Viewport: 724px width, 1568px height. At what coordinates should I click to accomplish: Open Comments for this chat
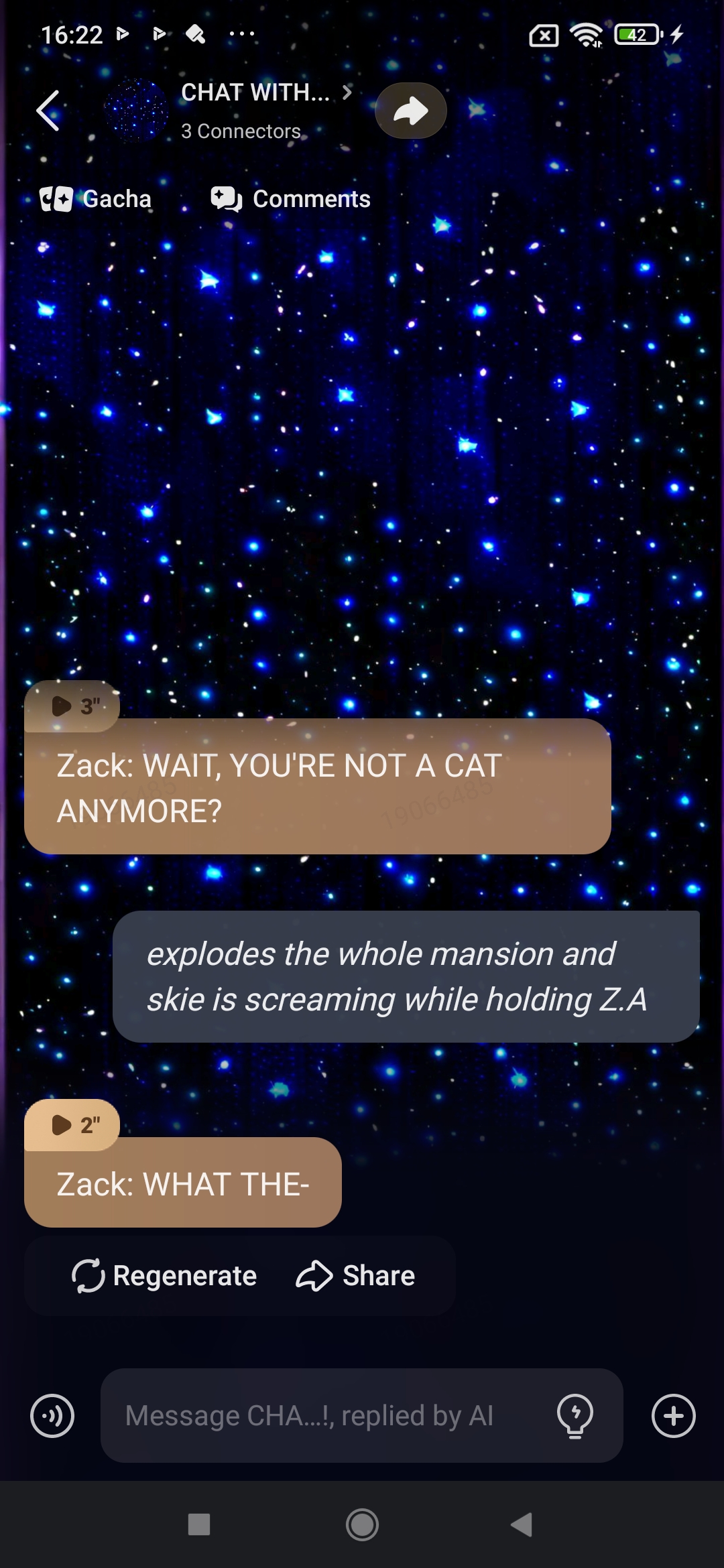(x=290, y=199)
